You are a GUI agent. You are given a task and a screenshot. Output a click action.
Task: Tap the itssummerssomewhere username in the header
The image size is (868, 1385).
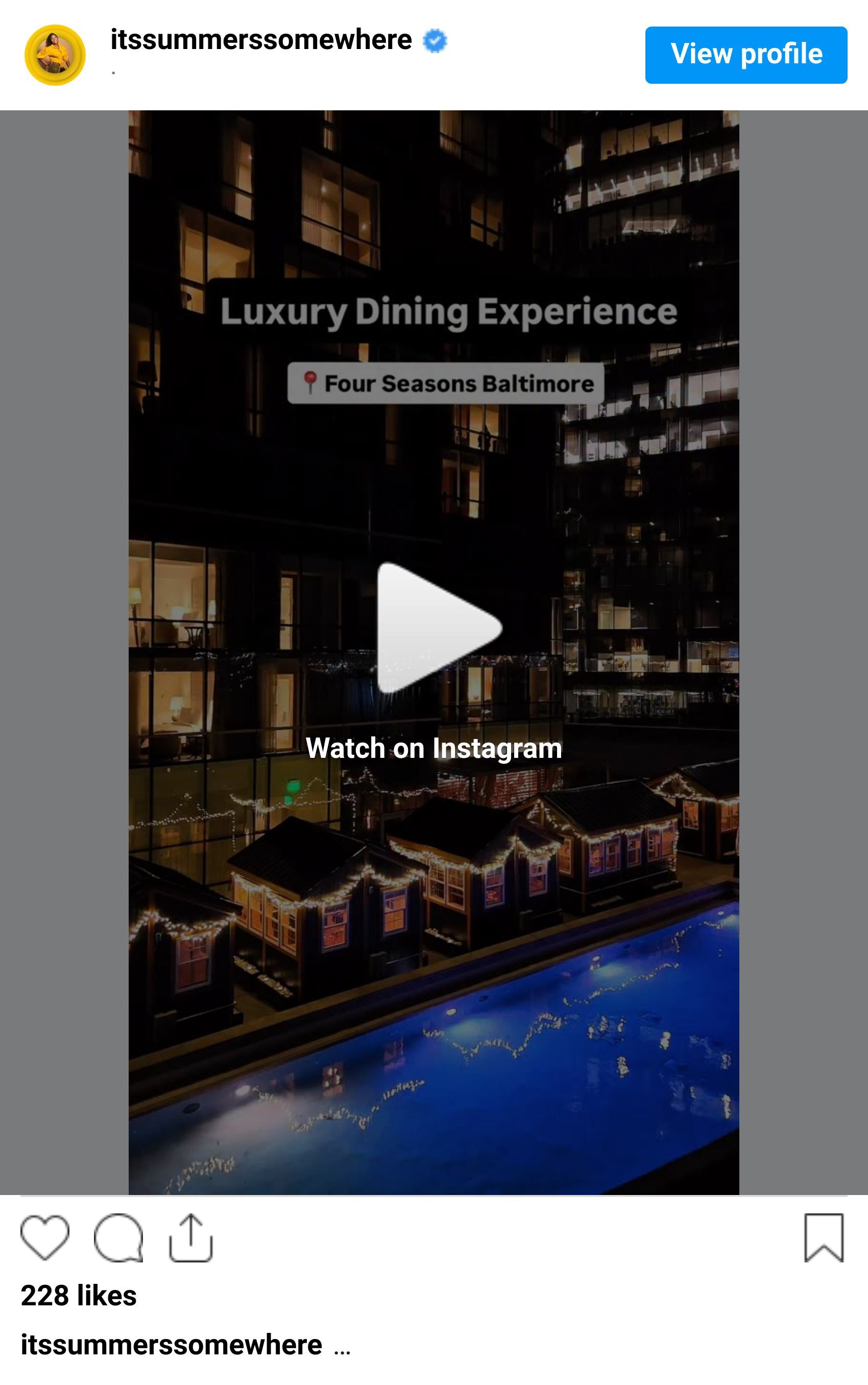click(260, 40)
